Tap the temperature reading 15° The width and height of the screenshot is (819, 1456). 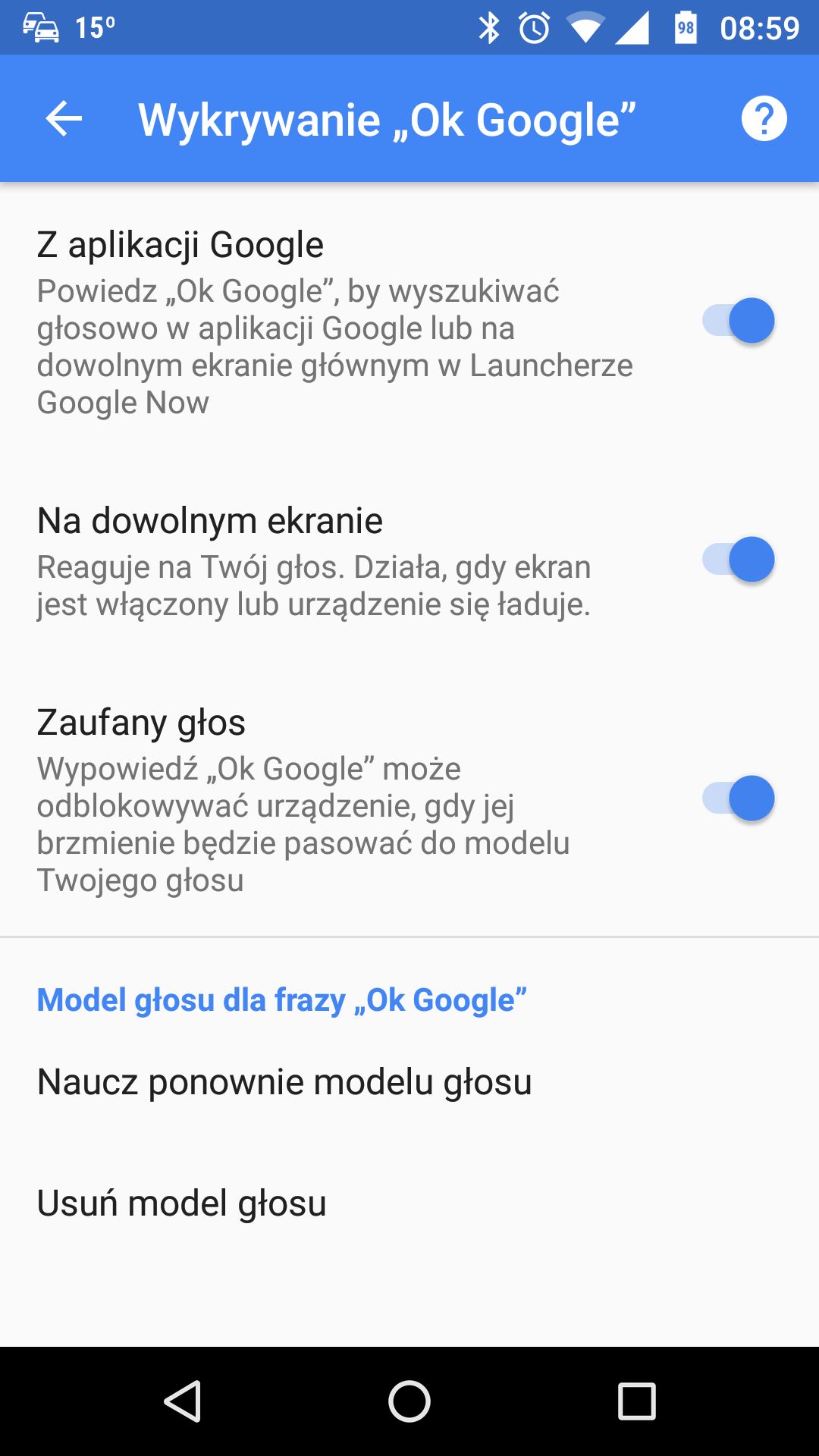(93, 27)
